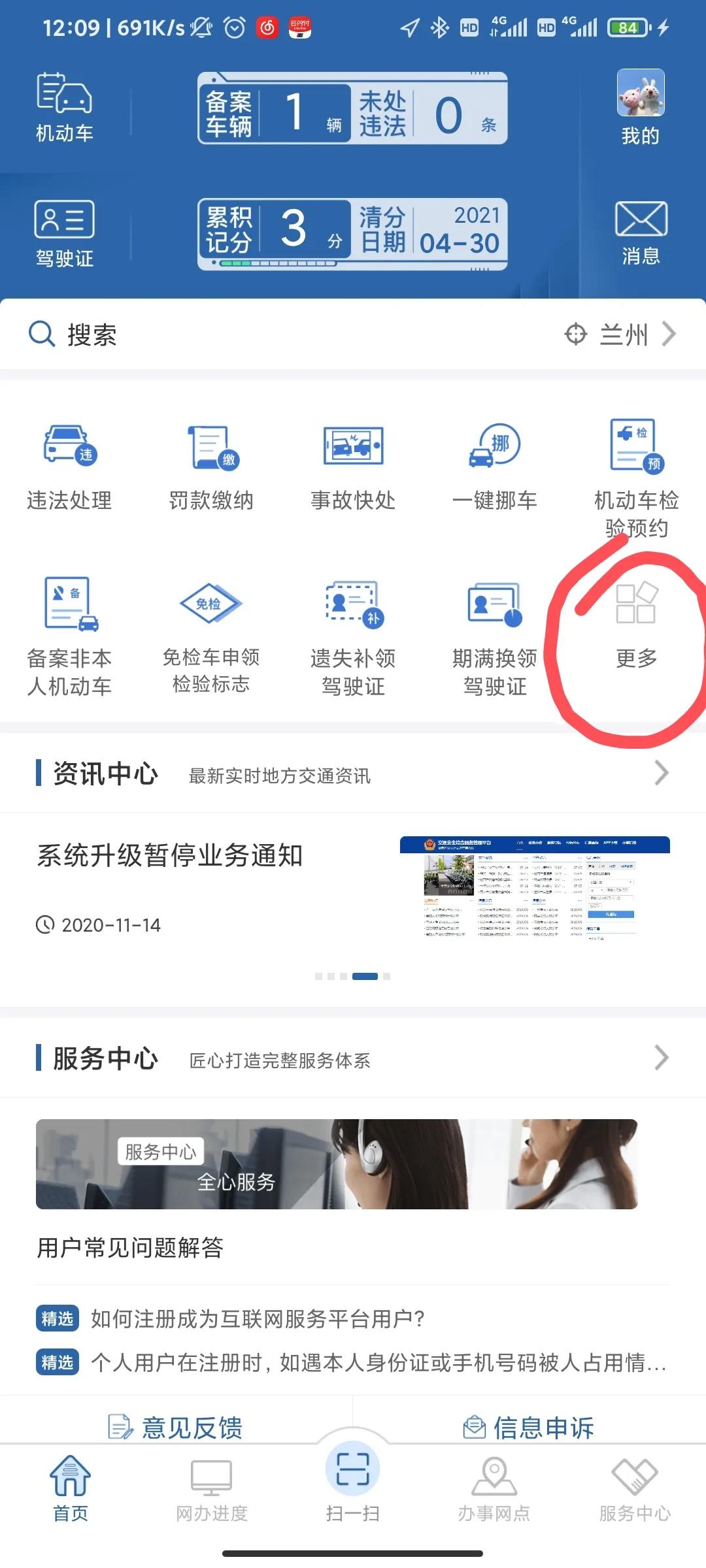This screenshot has width=706, height=1568.
Task: Change city from 兰州
Action: (x=621, y=335)
